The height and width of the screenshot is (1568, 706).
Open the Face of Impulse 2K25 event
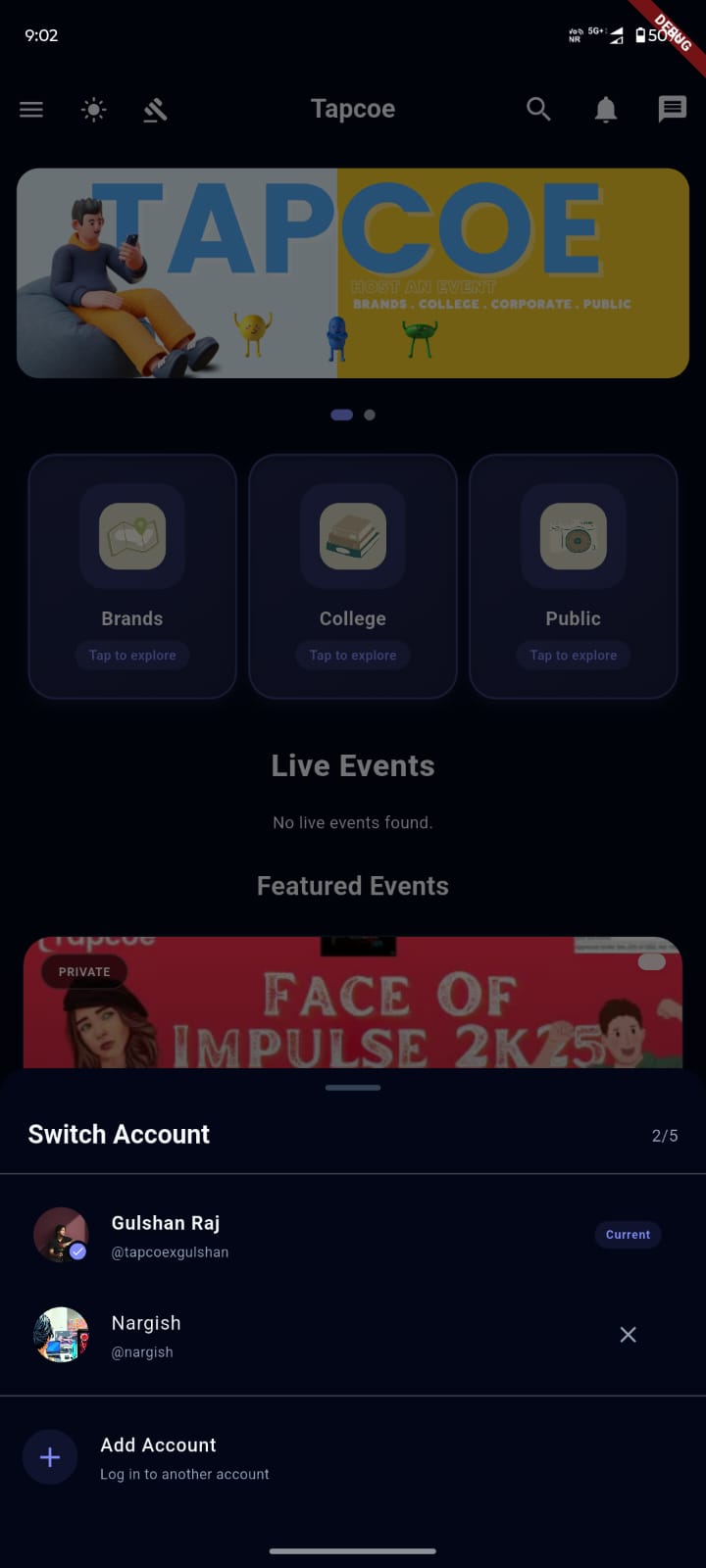click(x=353, y=1004)
